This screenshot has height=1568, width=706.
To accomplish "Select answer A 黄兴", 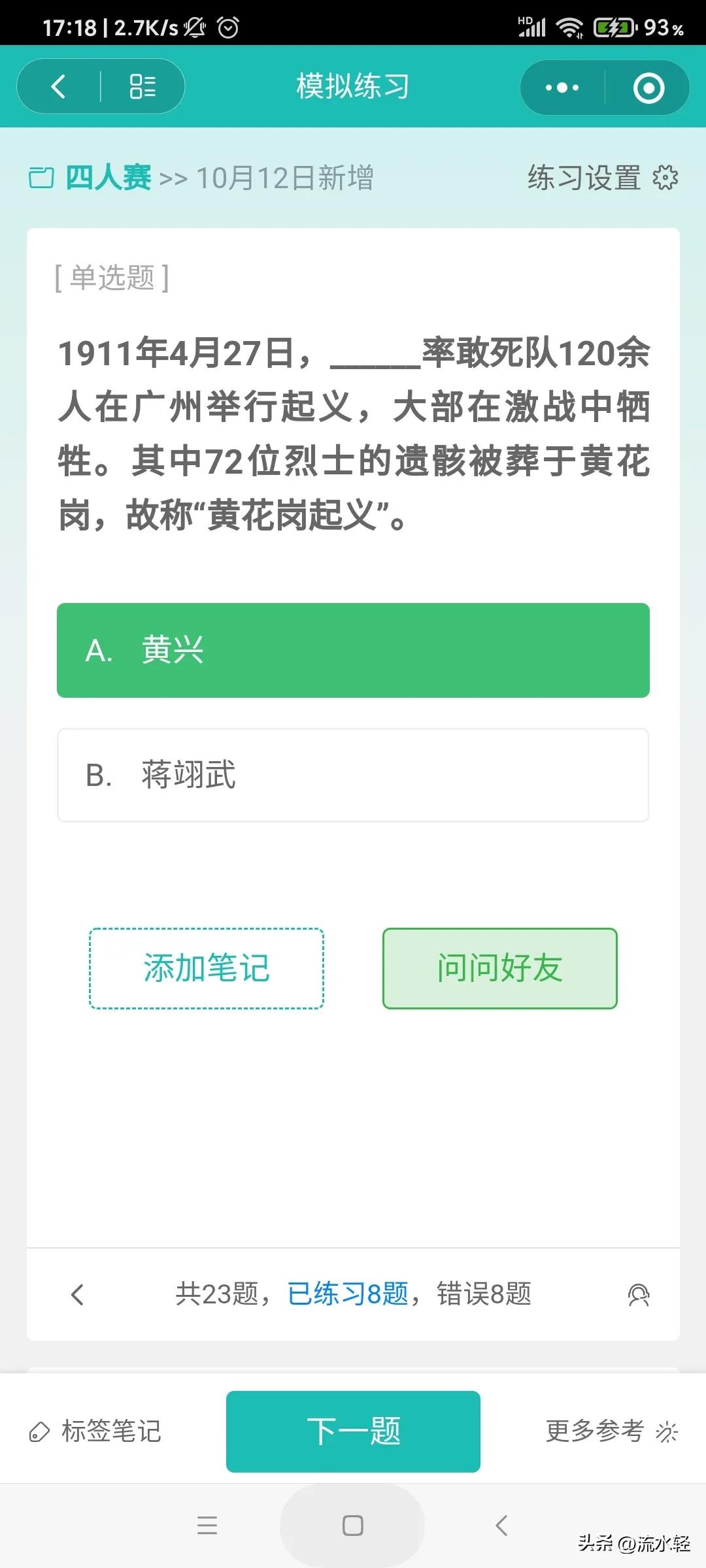I will coord(354,649).
